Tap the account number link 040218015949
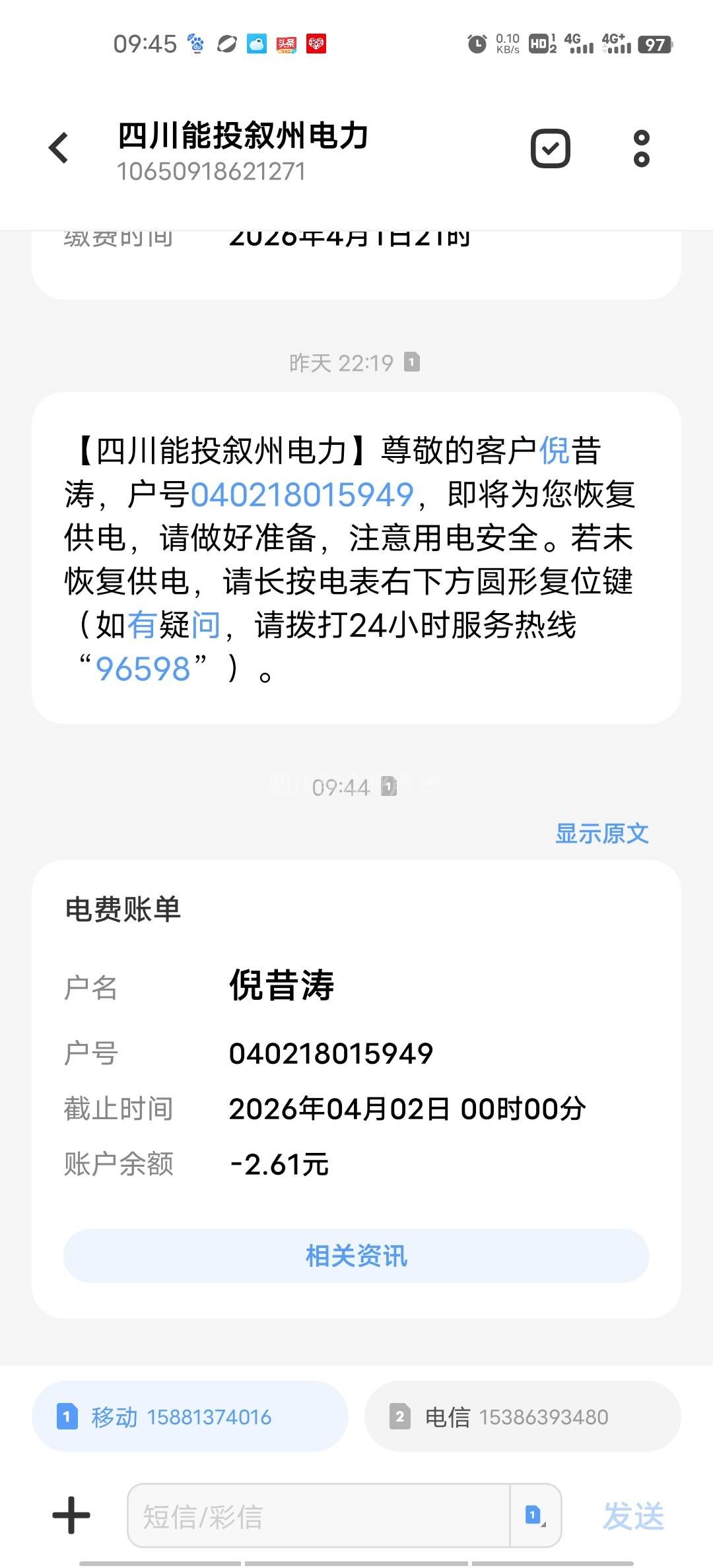 [x=302, y=495]
